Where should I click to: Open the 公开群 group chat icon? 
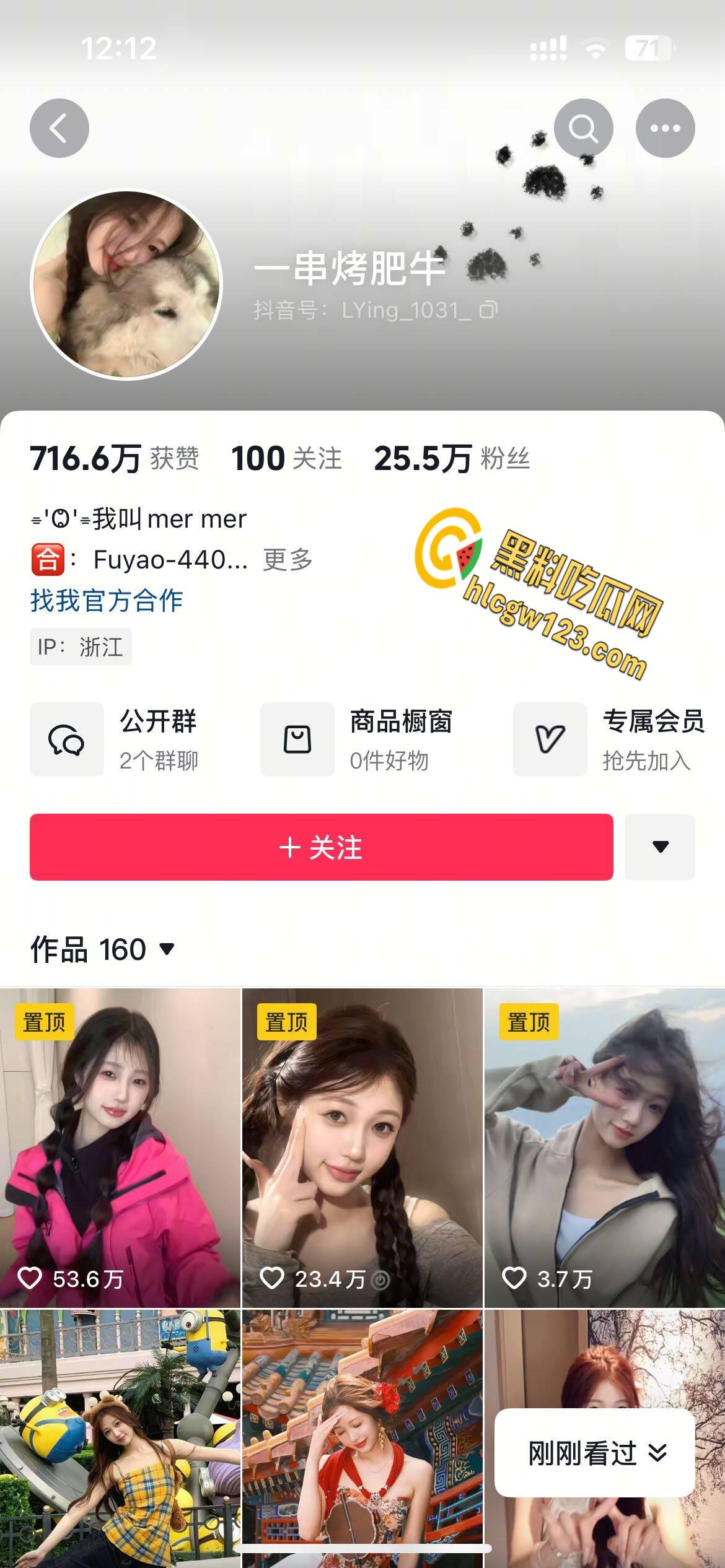67,739
